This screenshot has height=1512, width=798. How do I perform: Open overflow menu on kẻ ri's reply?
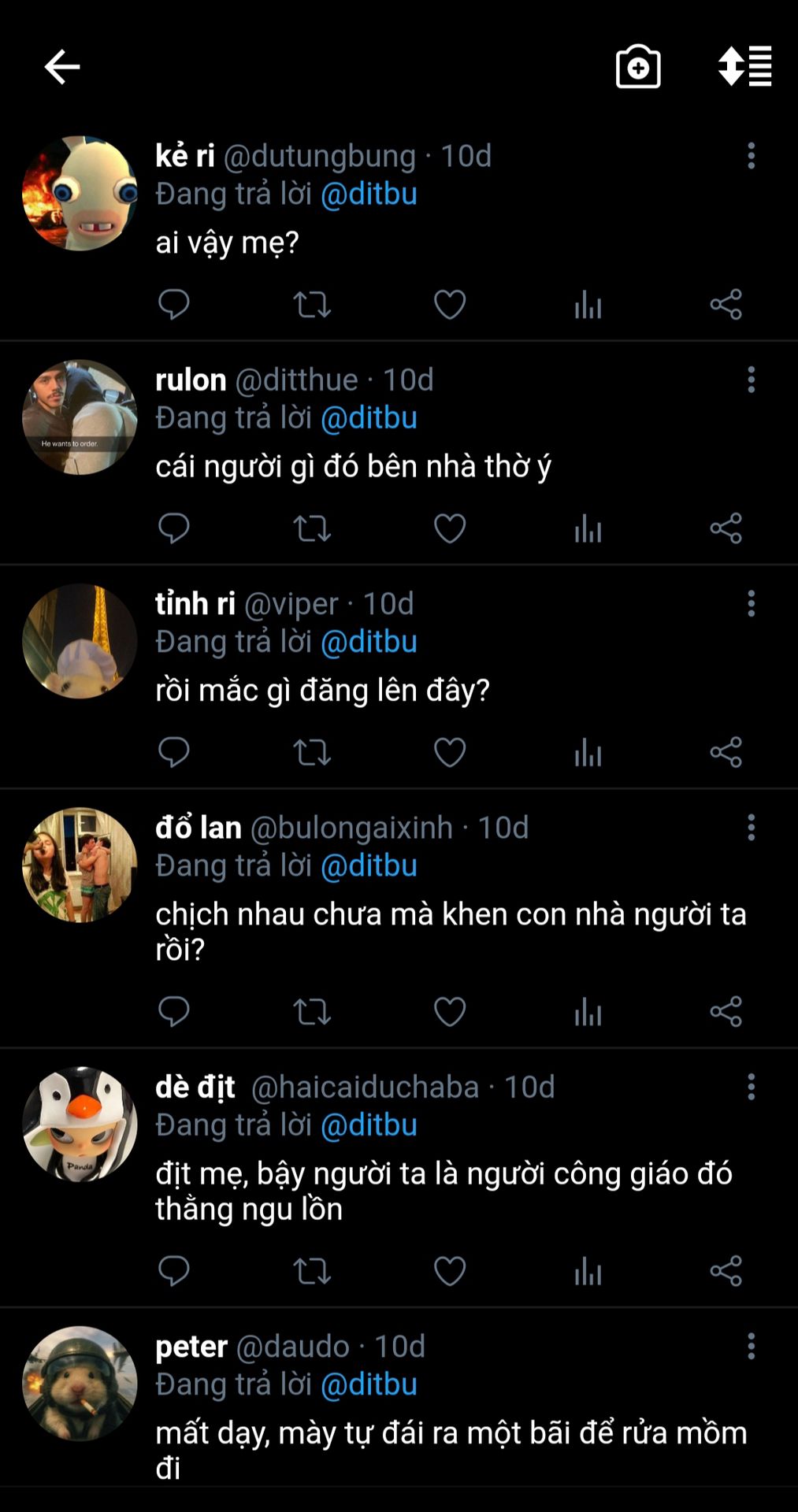click(x=751, y=156)
